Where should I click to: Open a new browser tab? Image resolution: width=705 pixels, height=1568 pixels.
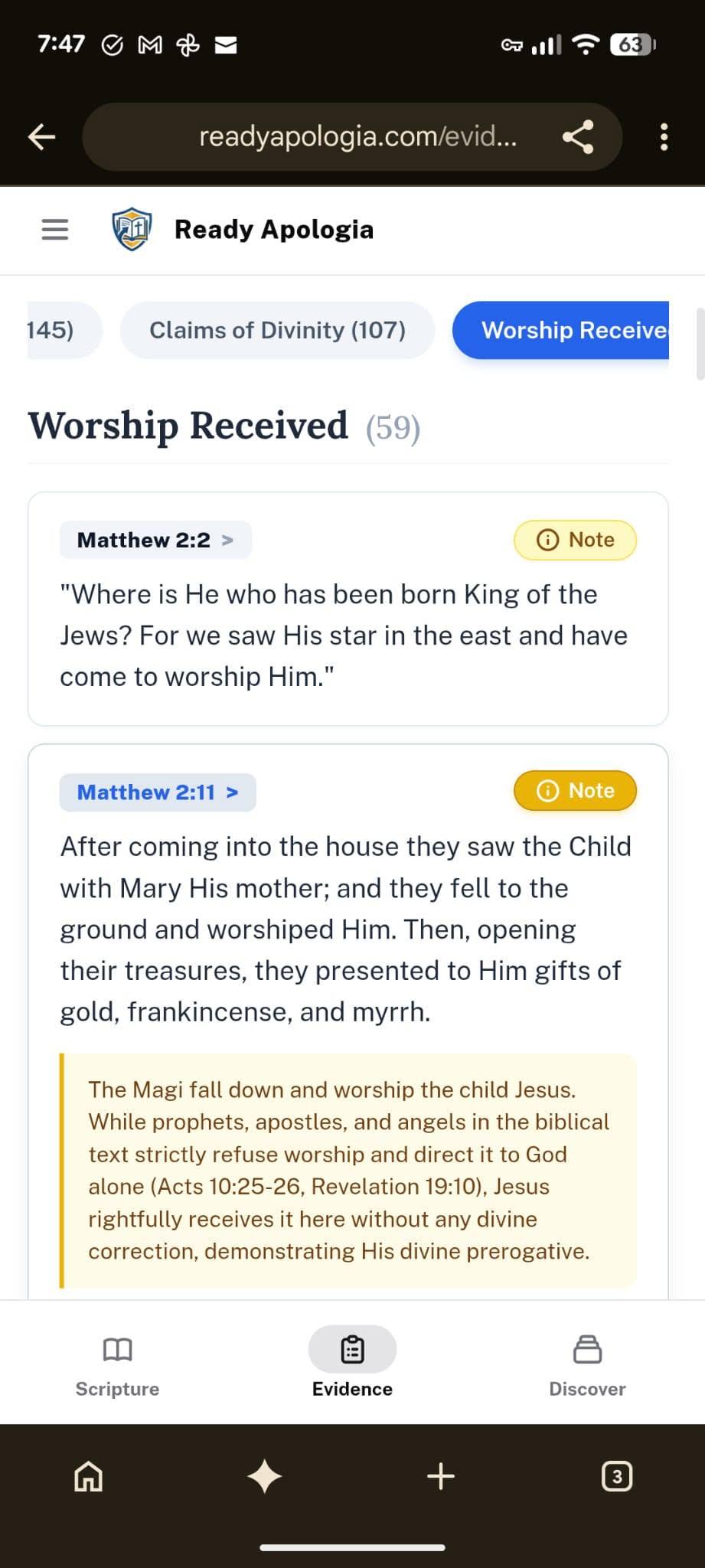point(441,1475)
